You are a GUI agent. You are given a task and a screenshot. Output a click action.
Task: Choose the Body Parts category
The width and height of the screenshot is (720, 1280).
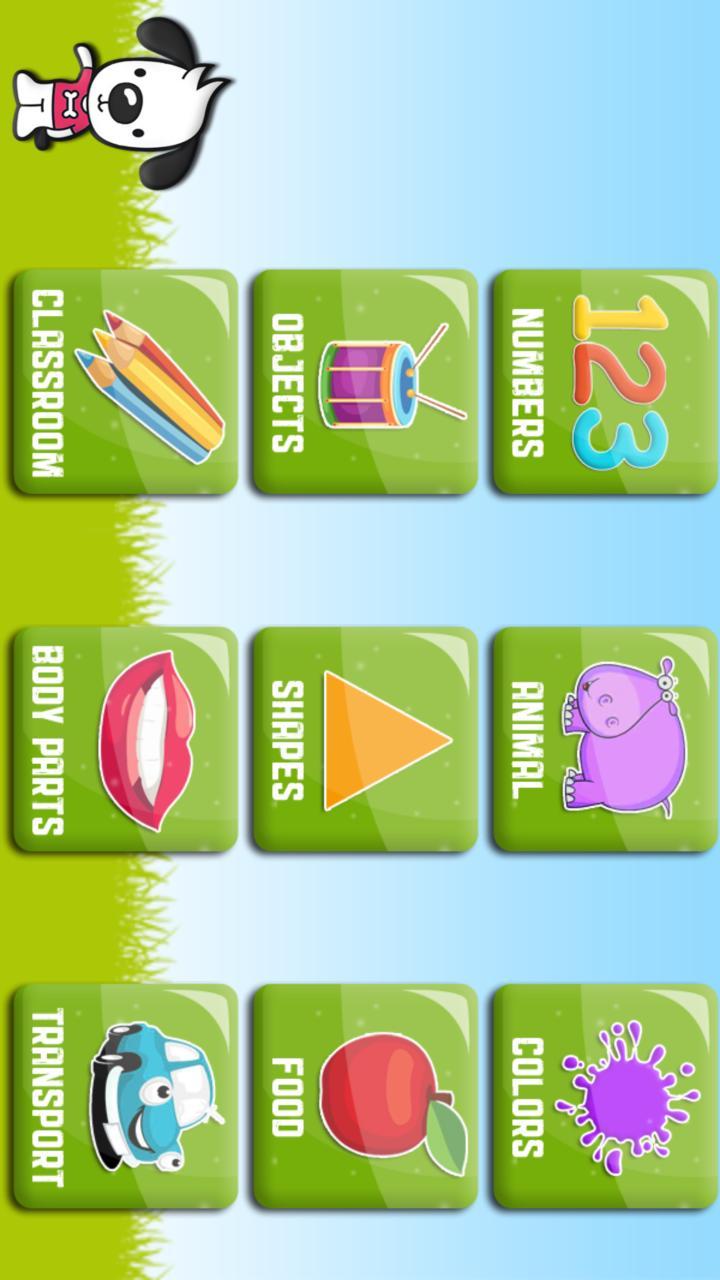[x=125, y=740]
